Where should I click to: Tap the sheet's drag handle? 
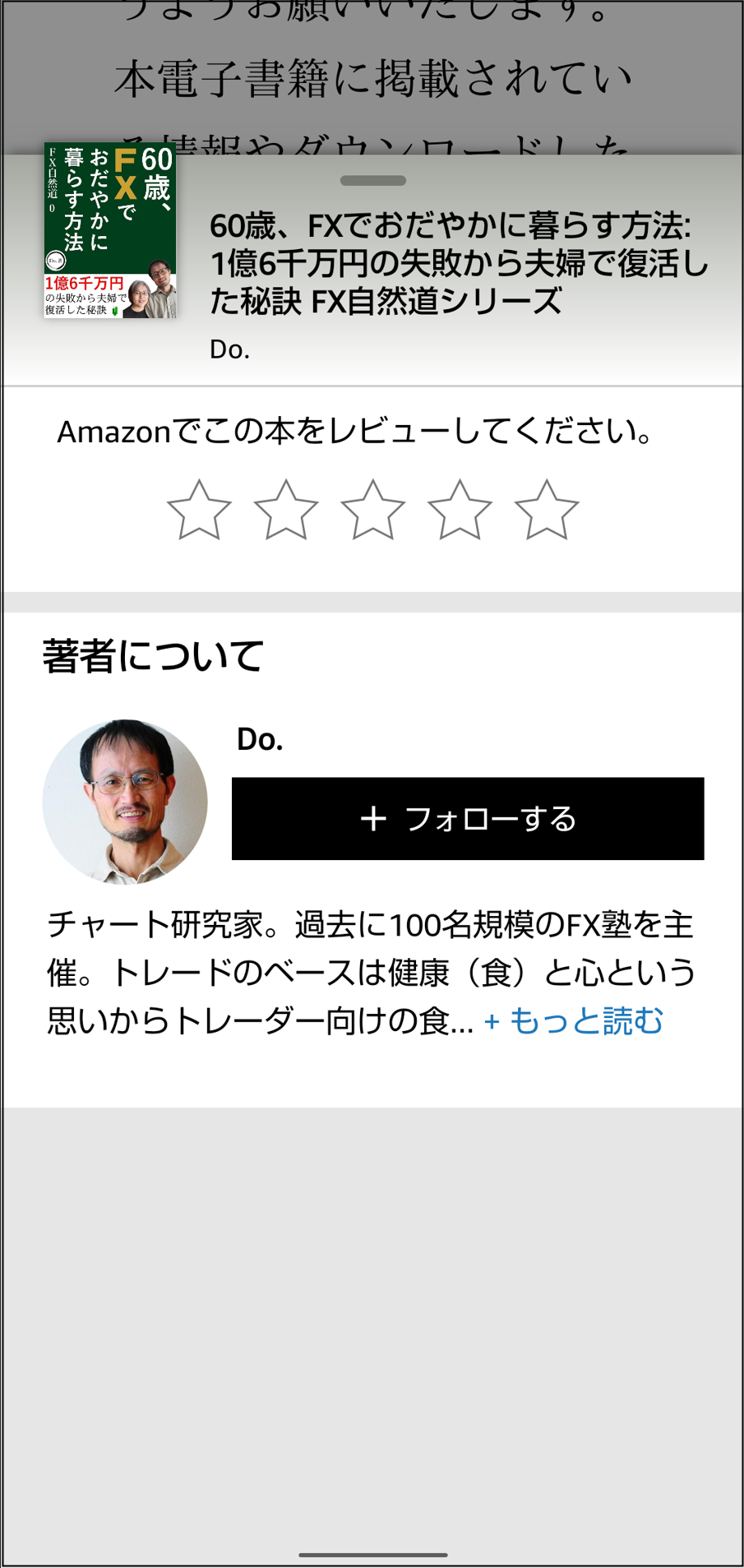372,180
